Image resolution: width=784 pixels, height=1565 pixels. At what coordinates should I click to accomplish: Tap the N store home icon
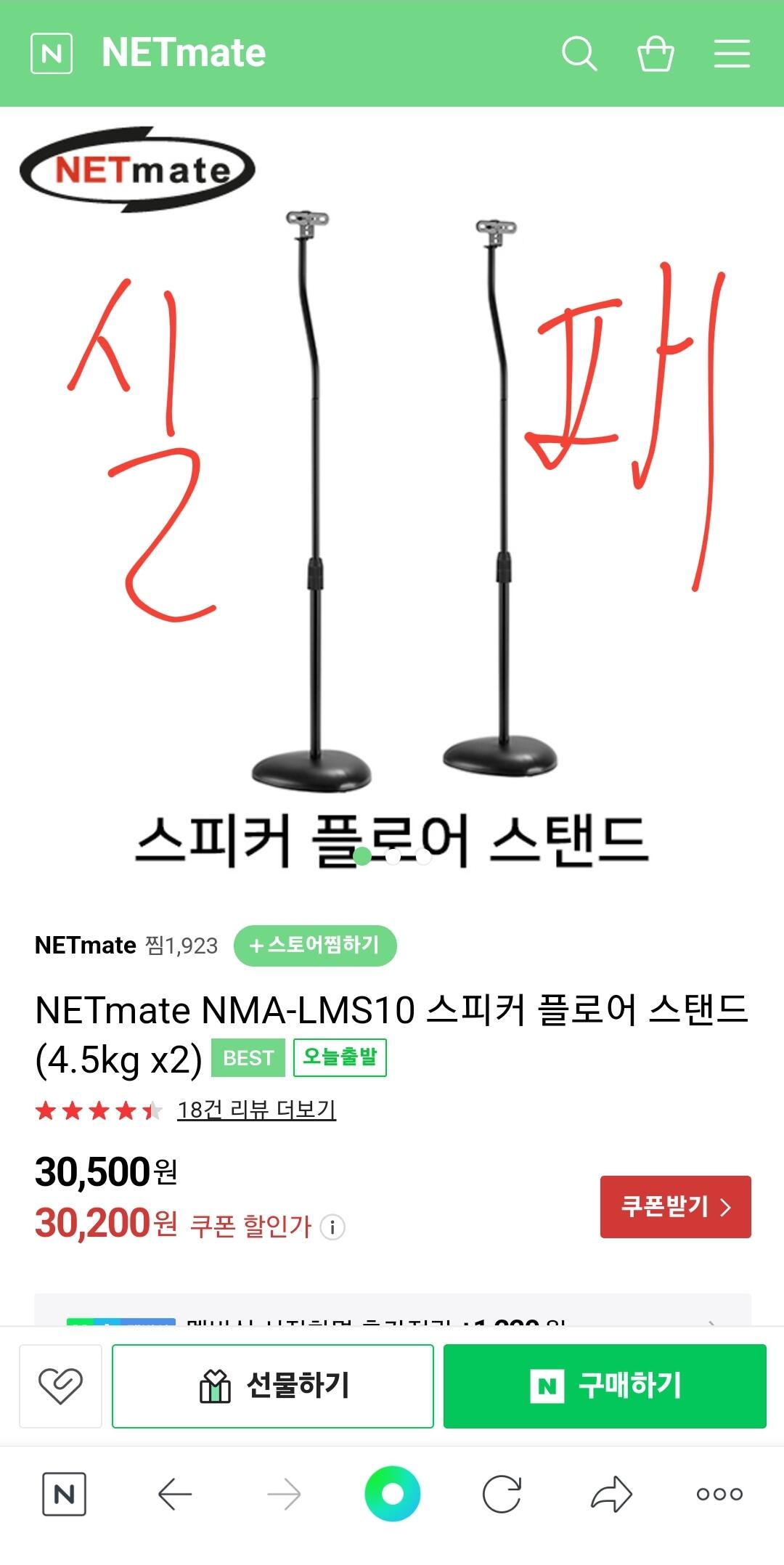[52, 54]
